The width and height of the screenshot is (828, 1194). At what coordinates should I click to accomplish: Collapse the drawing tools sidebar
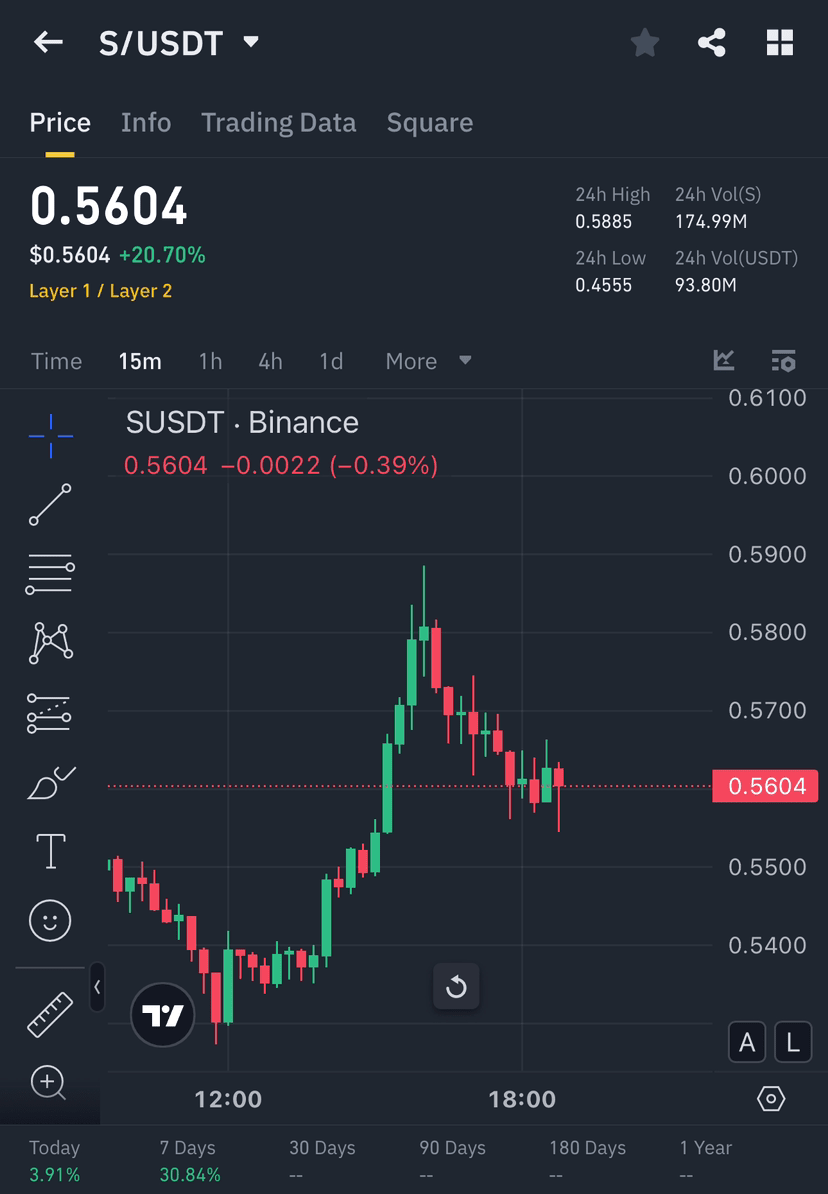click(x=97, y=988)
